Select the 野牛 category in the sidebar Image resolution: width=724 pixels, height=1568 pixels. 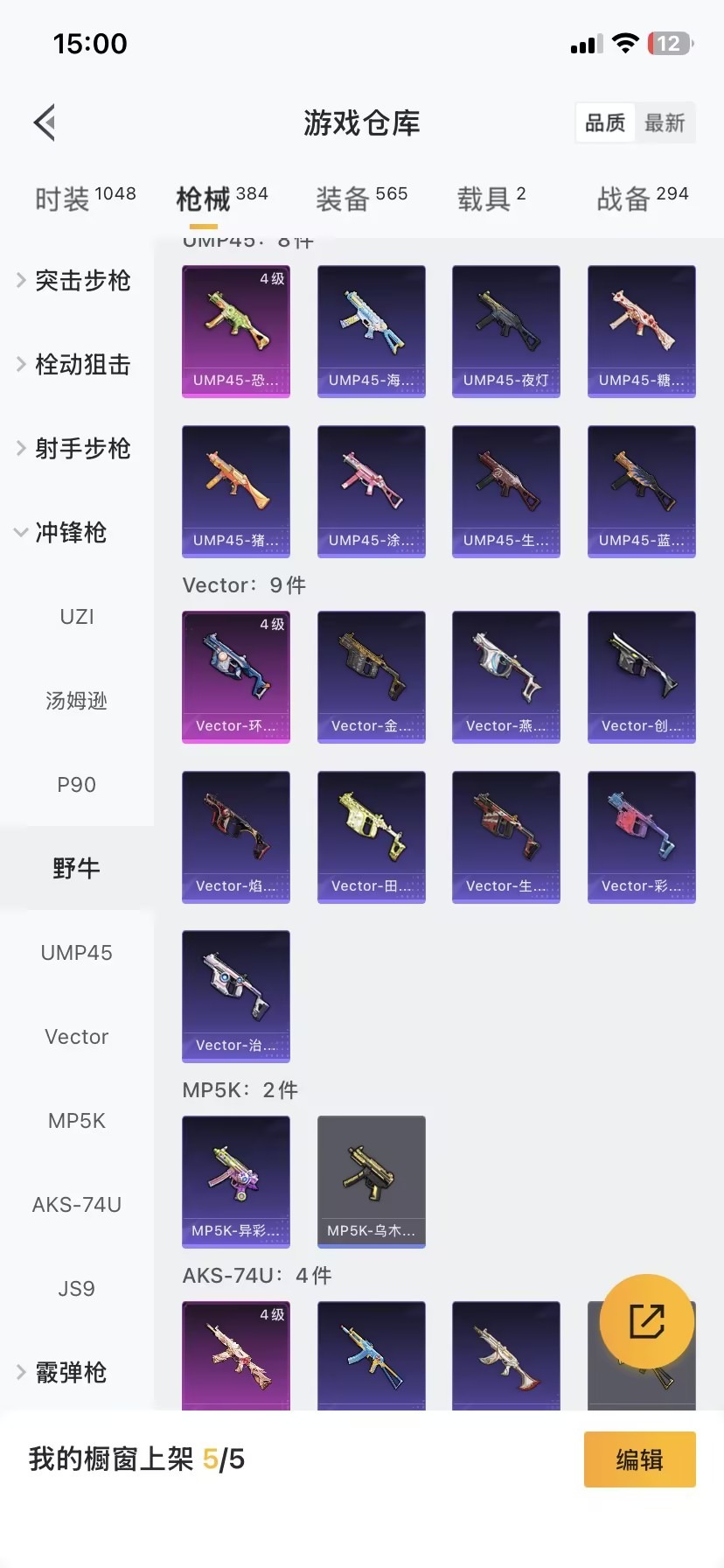pyautogui.click(x=76, y=867)
